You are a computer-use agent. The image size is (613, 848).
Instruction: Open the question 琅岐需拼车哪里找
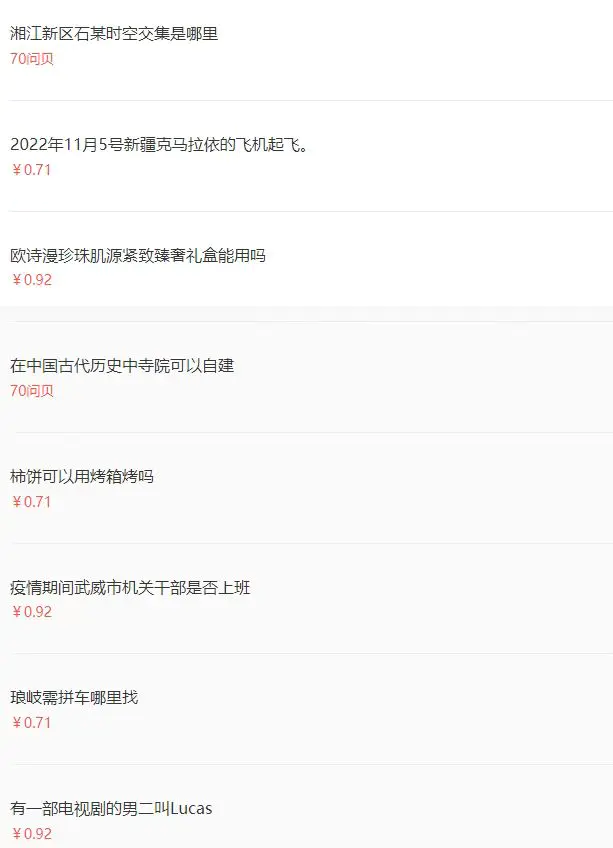pyautogui.click(x=74, y=697)
